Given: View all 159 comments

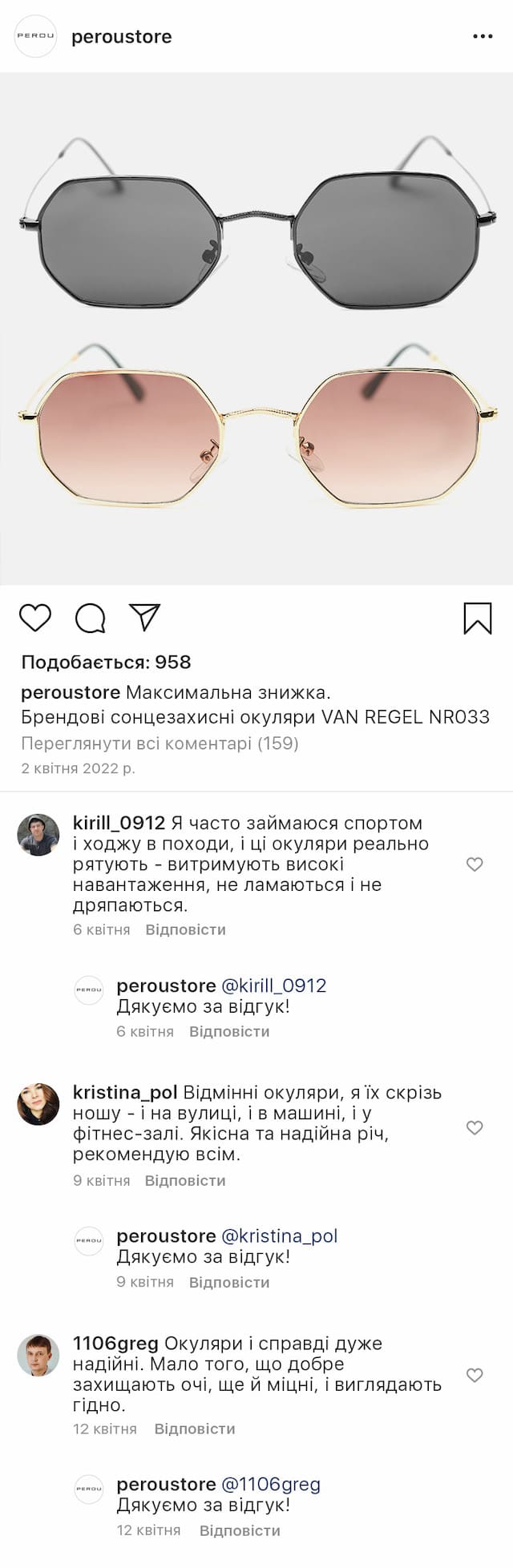Looking at the screenshot, I should (x=160, y=743).
